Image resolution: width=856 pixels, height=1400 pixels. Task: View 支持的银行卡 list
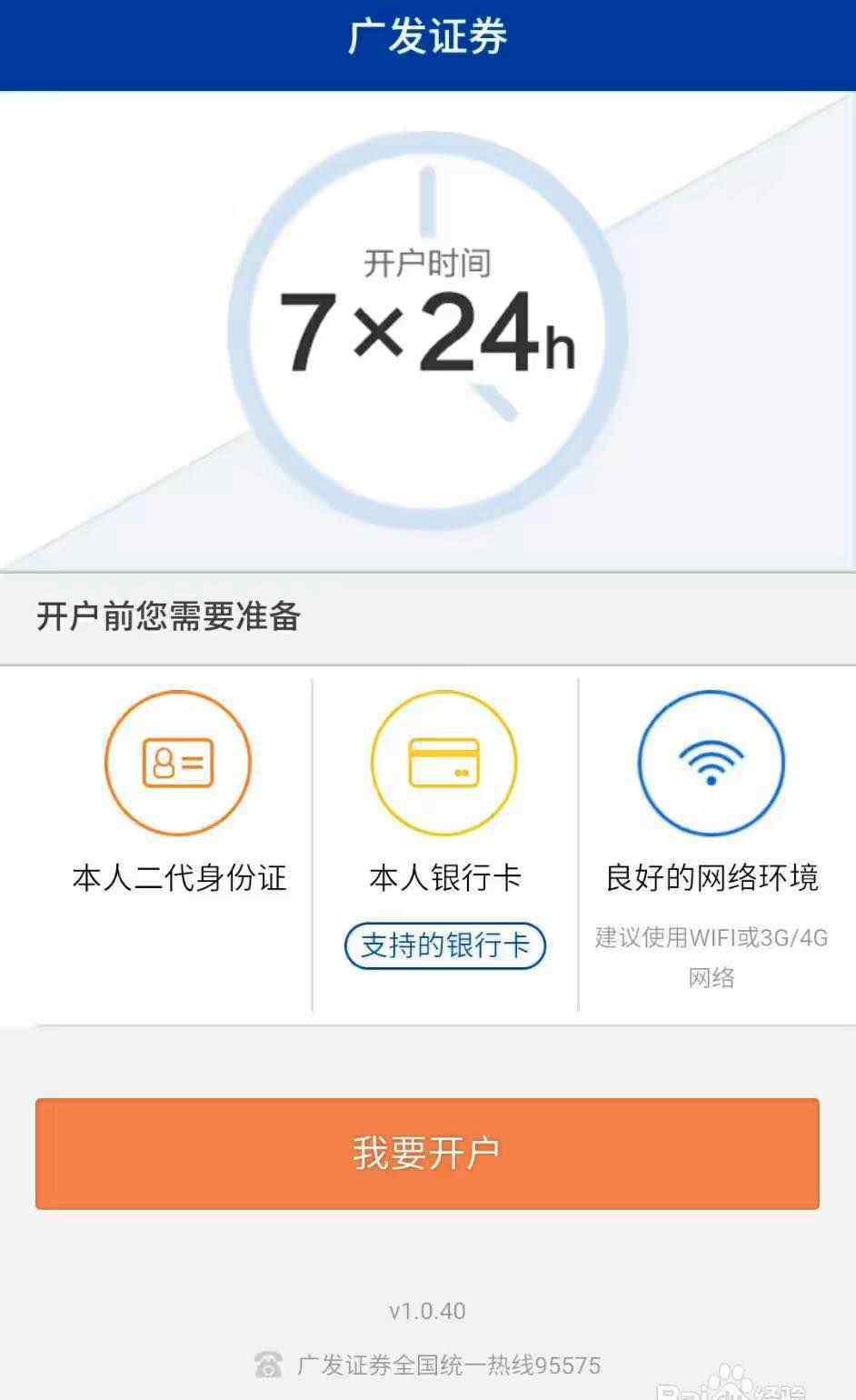[444, 945]
